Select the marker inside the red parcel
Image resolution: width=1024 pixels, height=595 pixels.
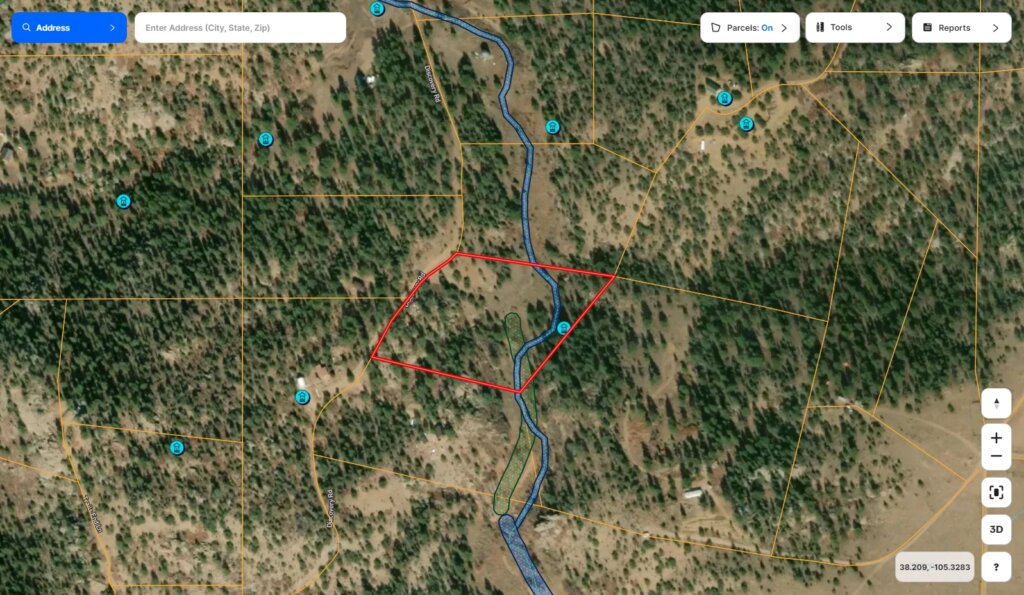pyautogui.click(x=564, y=328)
